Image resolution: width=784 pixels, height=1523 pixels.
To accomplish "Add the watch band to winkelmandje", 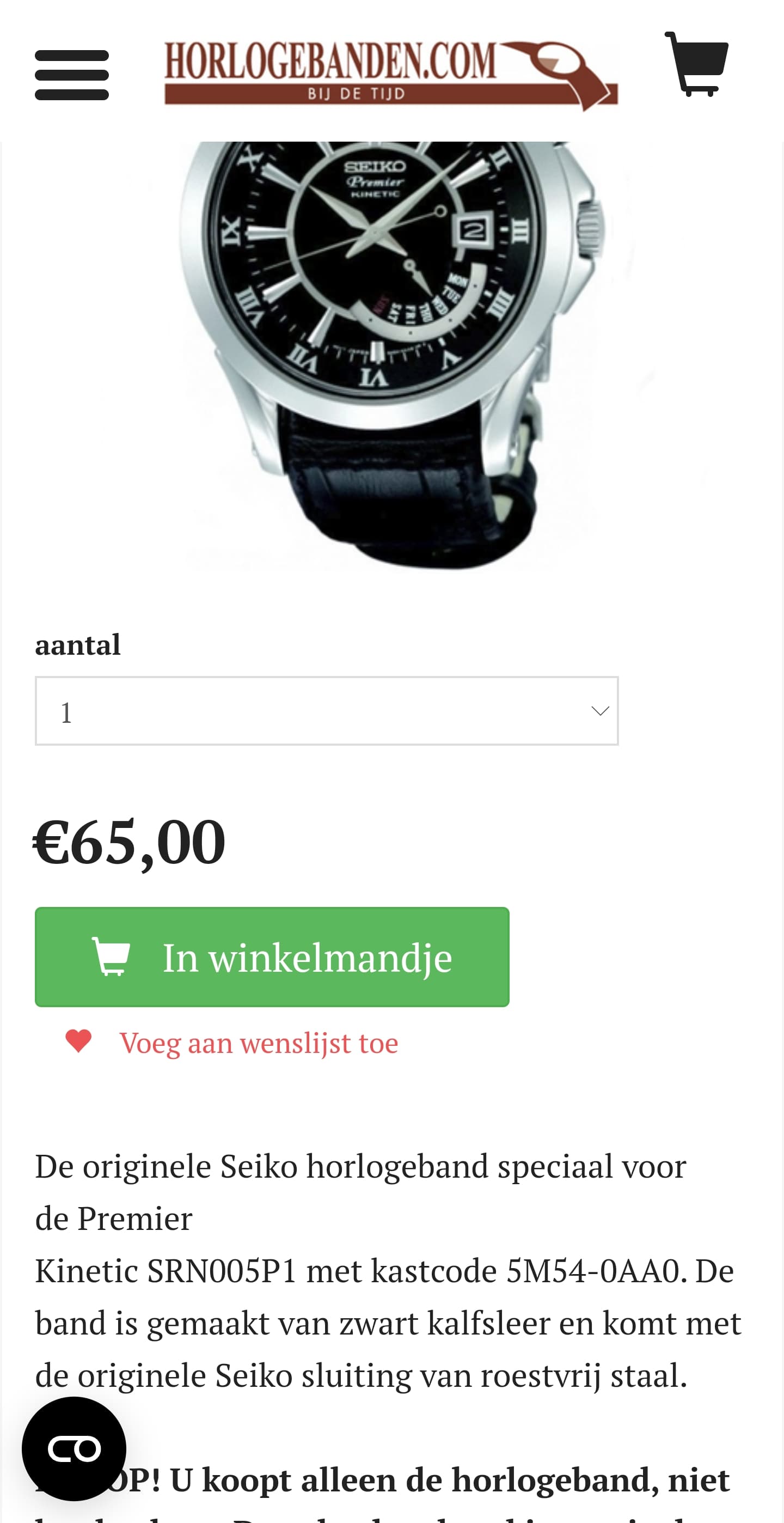I will 272,957.
